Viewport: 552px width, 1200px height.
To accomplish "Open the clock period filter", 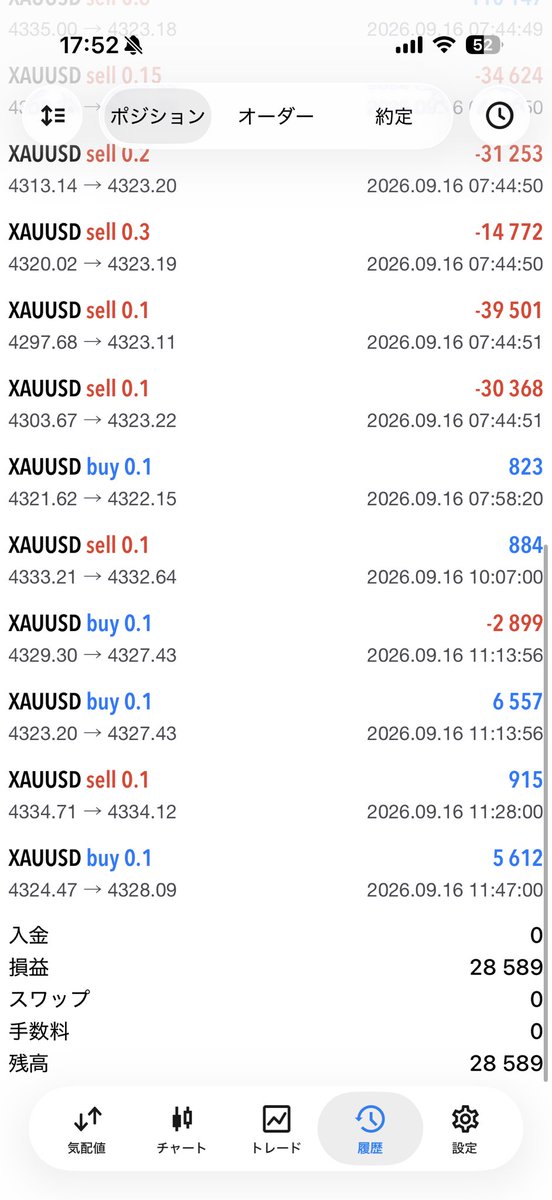I will [499, 116].
